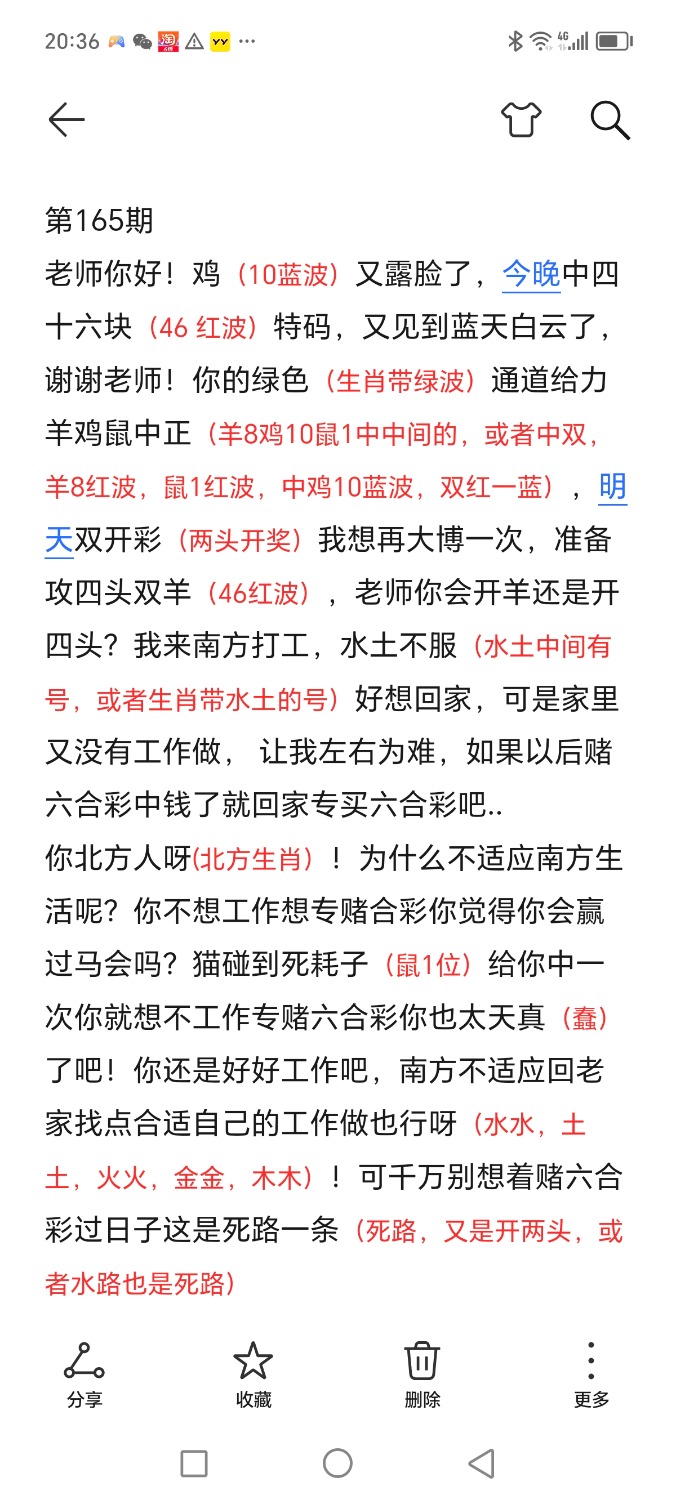
Task: Search within the note
Action: 609,120
